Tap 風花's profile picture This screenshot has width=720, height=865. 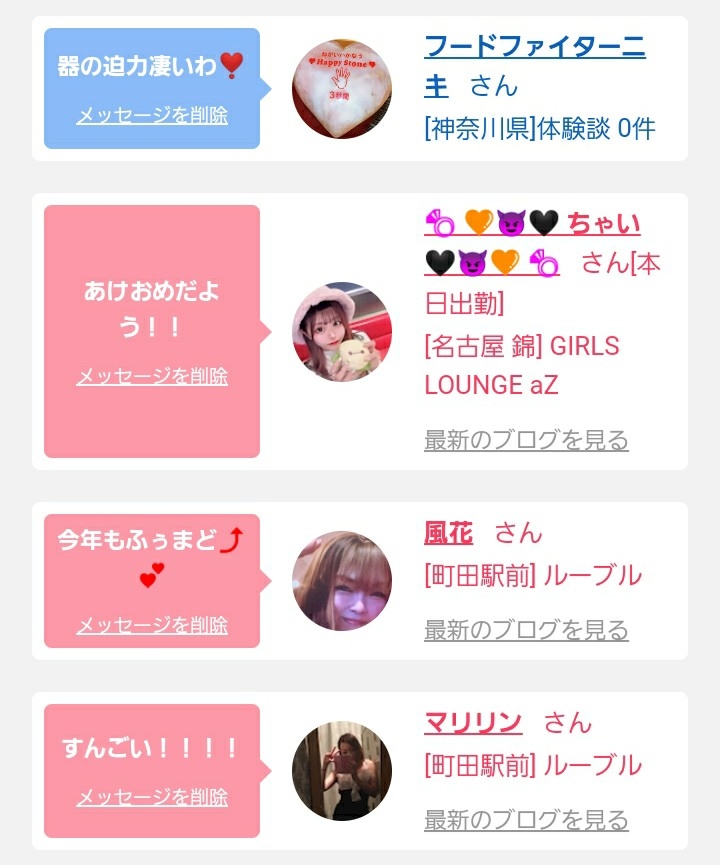coord(342,581)
